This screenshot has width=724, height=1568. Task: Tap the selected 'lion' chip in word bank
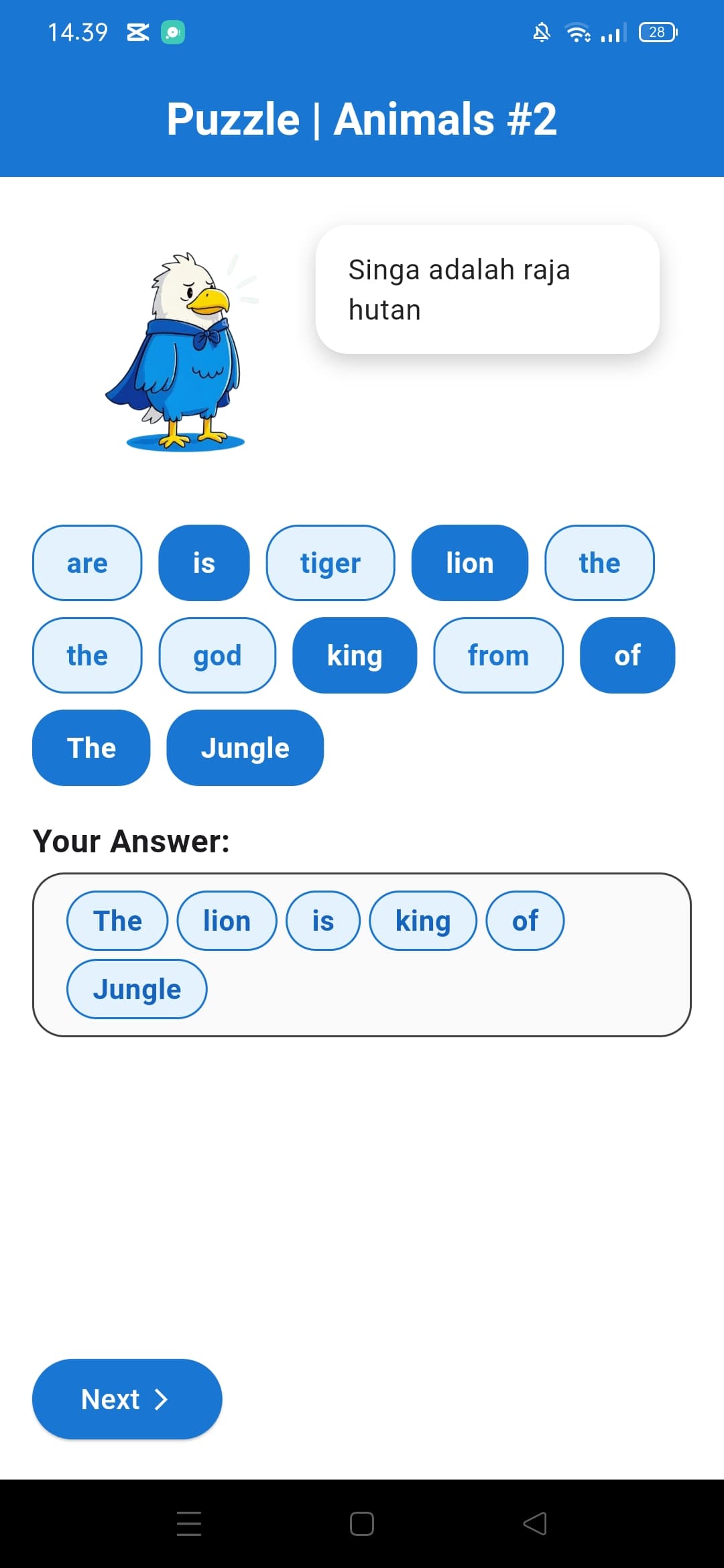pyautogui.click(x=469, y=563)
